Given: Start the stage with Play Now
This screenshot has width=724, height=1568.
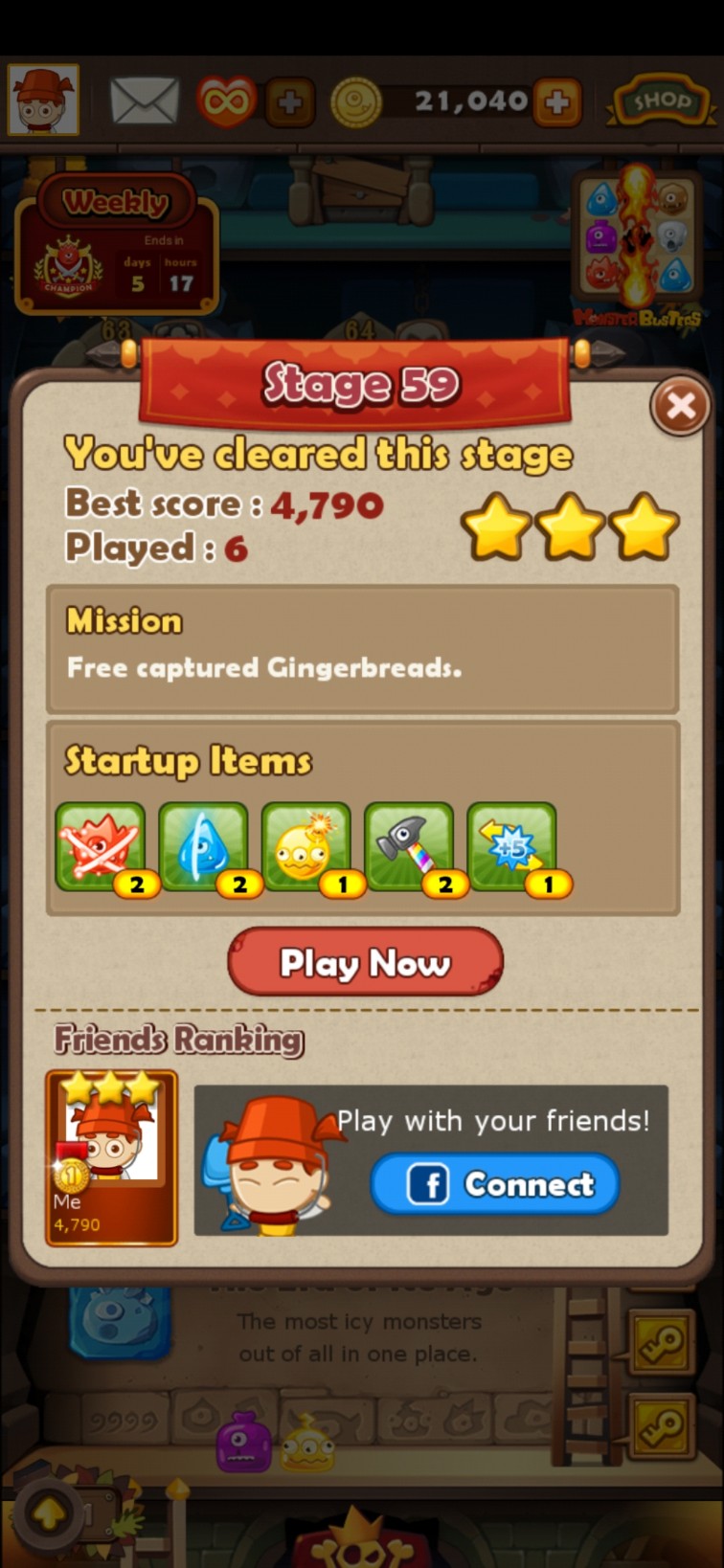Looking at the screenshot, I should (x=365, y=962).
